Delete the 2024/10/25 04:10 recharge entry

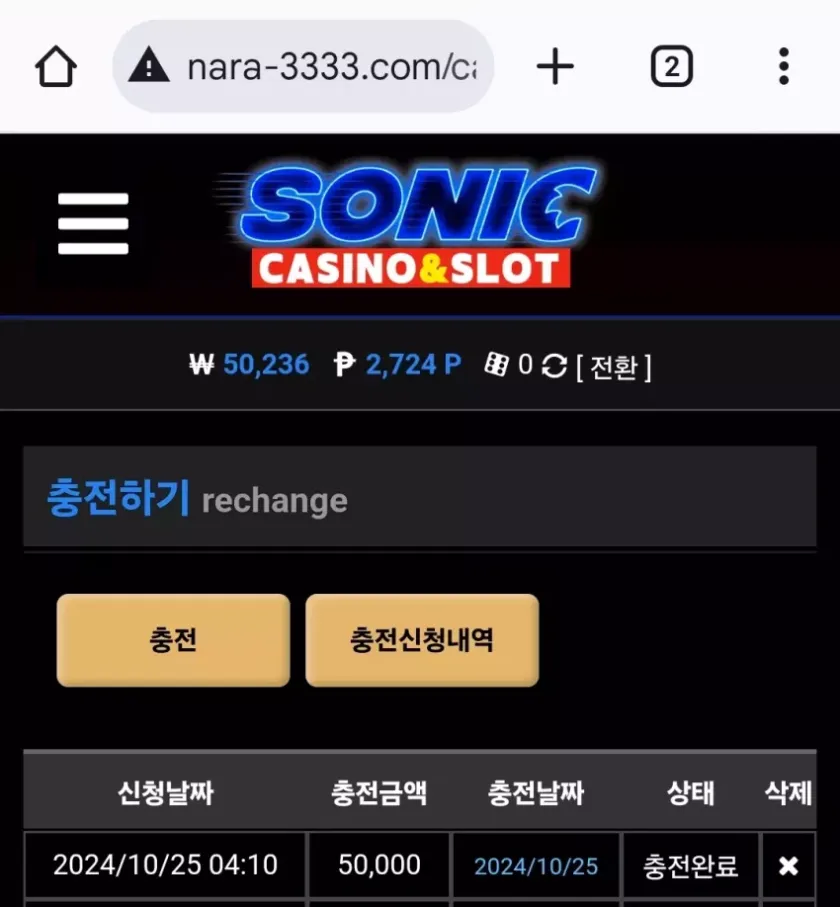(788, 866)
